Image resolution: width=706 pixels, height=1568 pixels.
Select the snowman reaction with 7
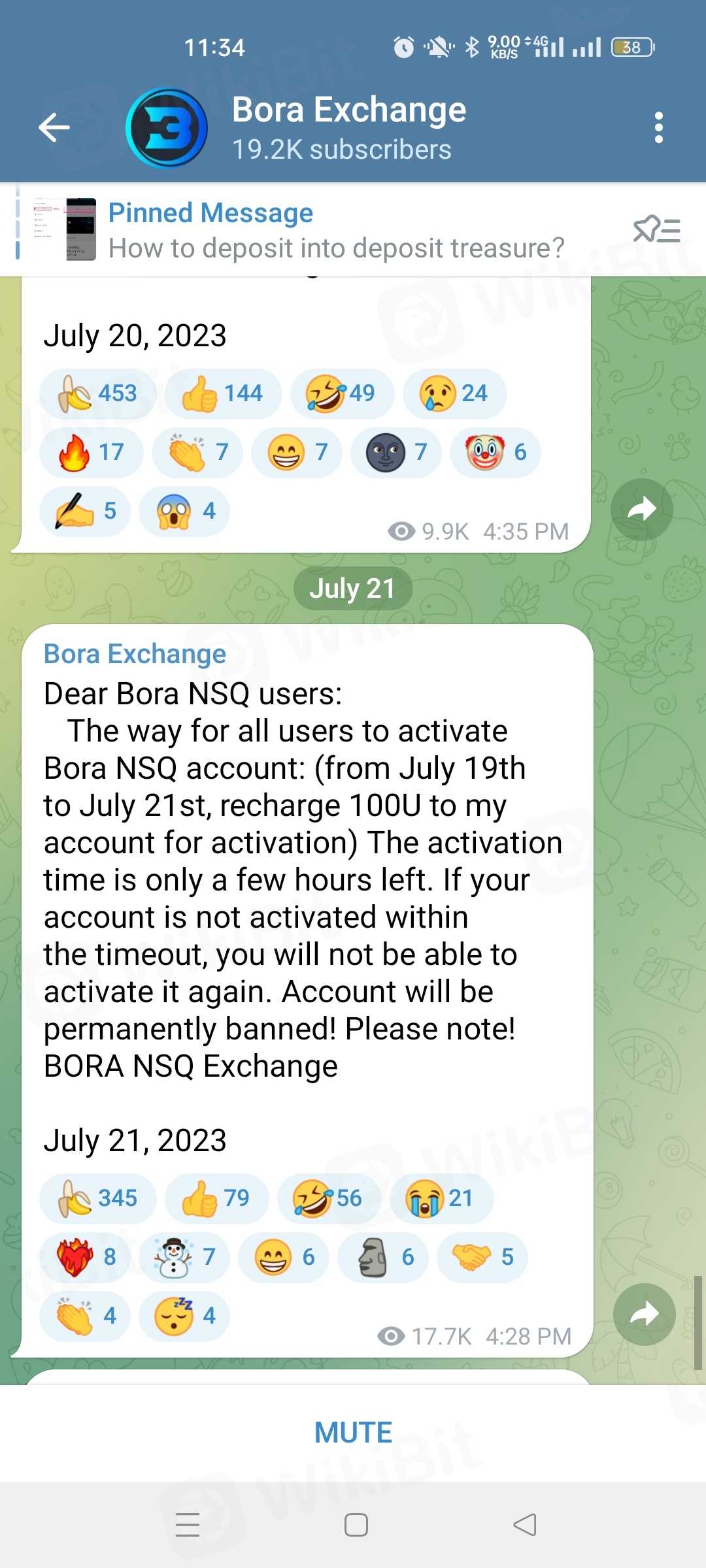point(184,1257)
